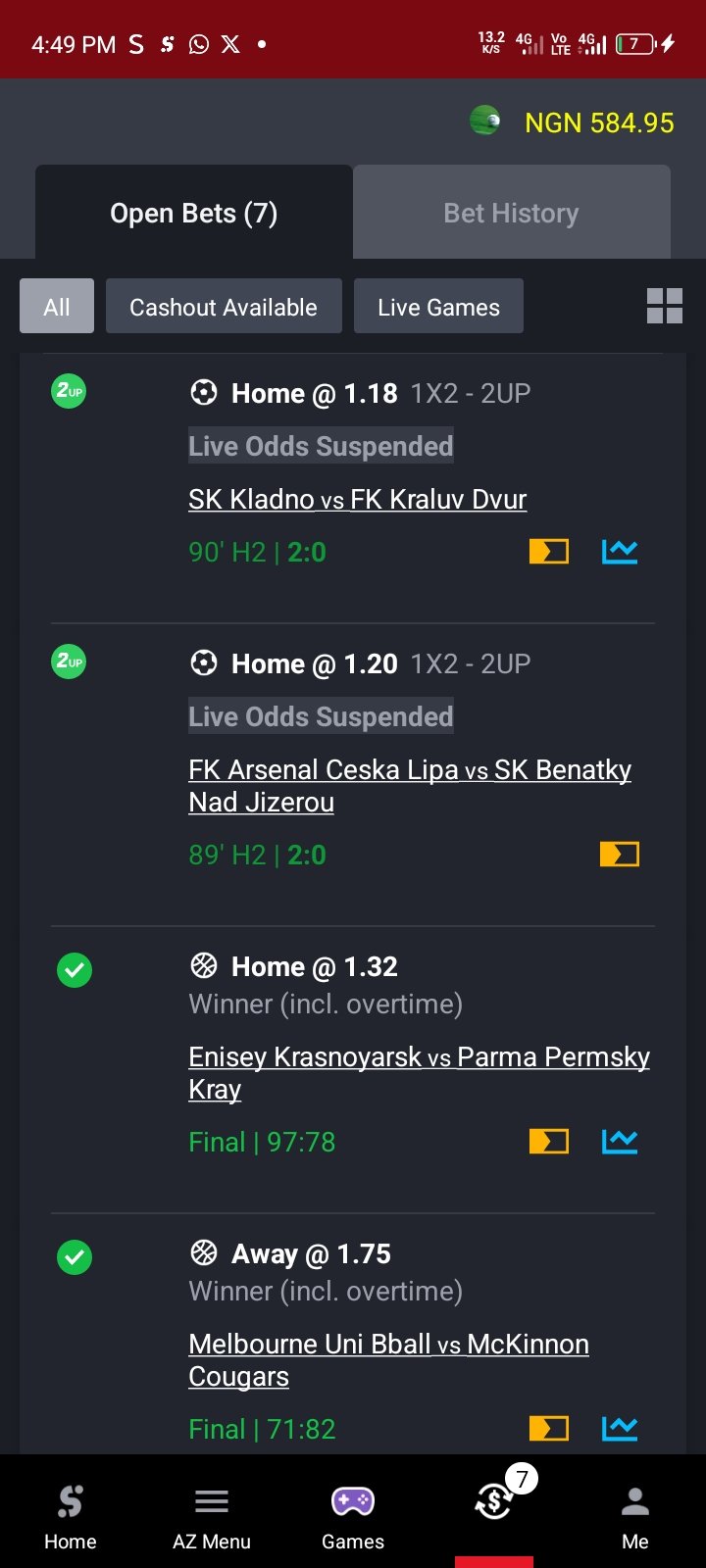Open the Games section
This screenshot has width=706, height=1568.
353,1515
